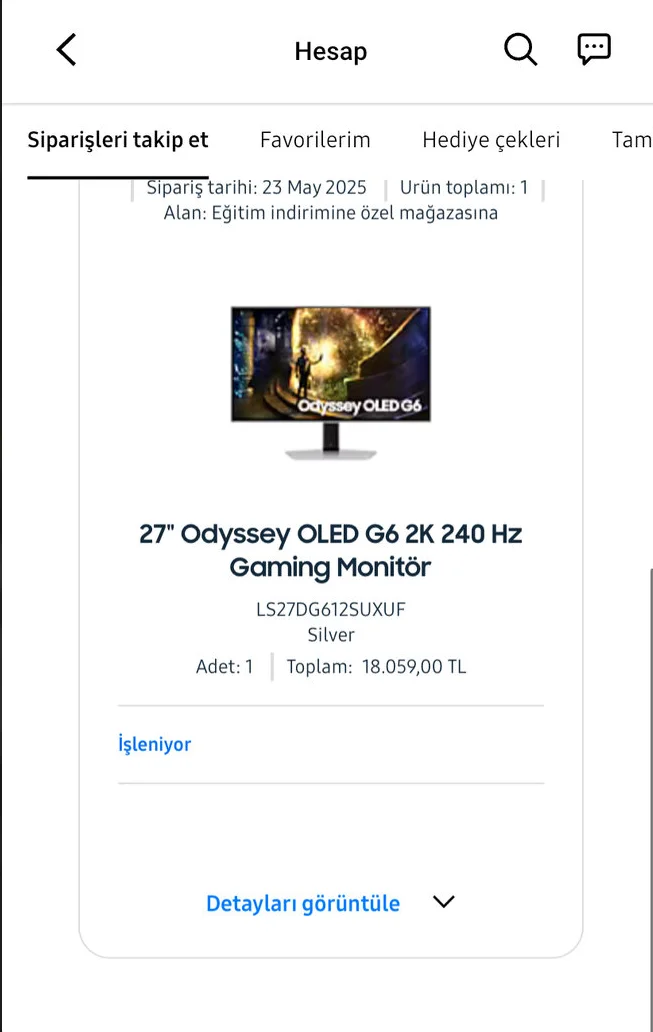Viewport: 653px width, 1032px height.
Task: Switch to the Favorilerim tab
Action: click(x=315, y=140)
